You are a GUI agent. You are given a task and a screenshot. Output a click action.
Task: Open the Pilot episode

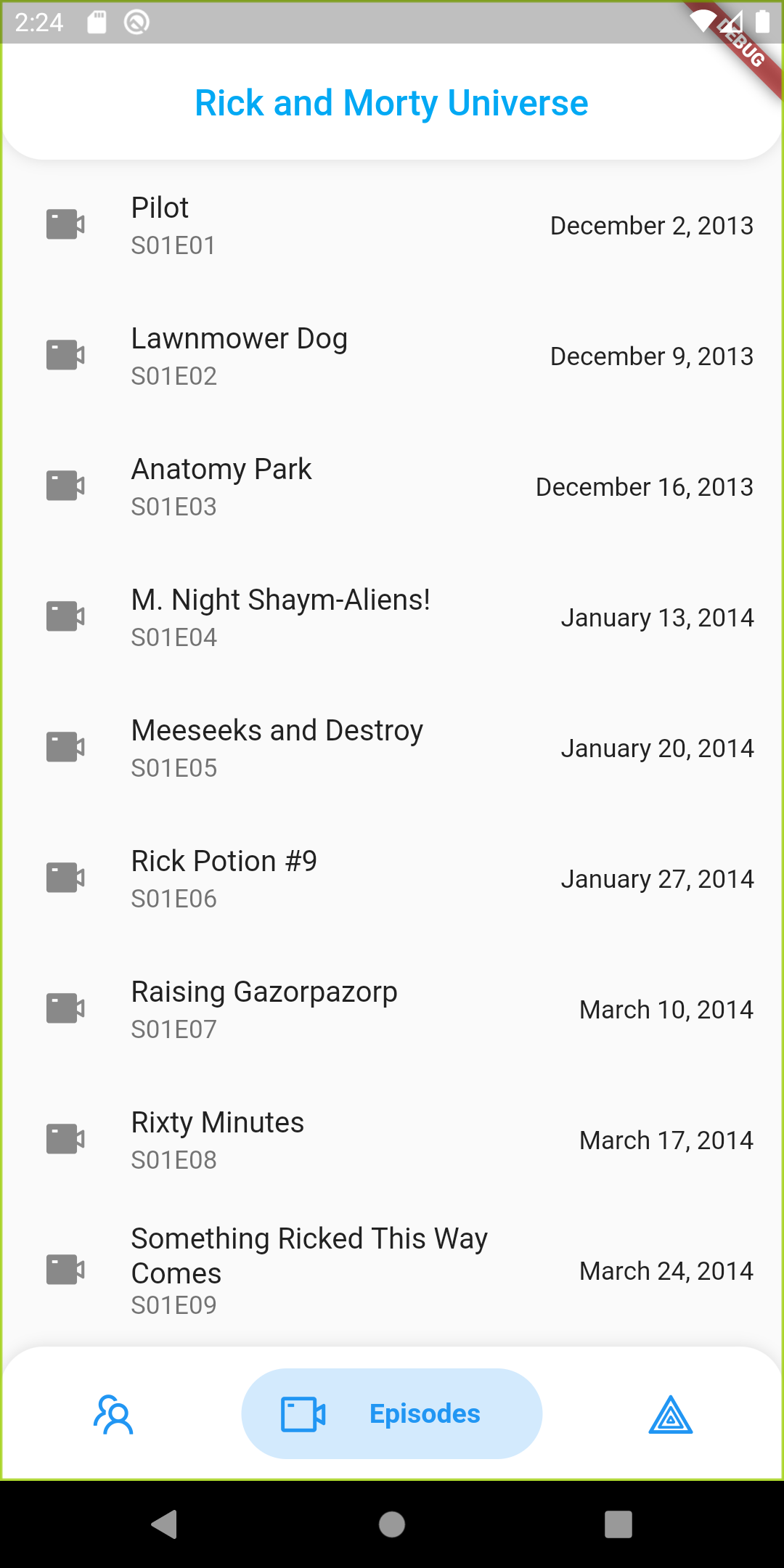[x=392, y=225]
